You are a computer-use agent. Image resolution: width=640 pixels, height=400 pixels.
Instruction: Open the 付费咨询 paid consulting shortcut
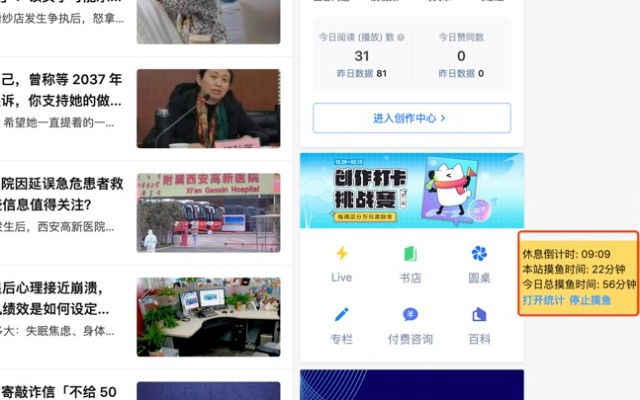pos(410,325)
